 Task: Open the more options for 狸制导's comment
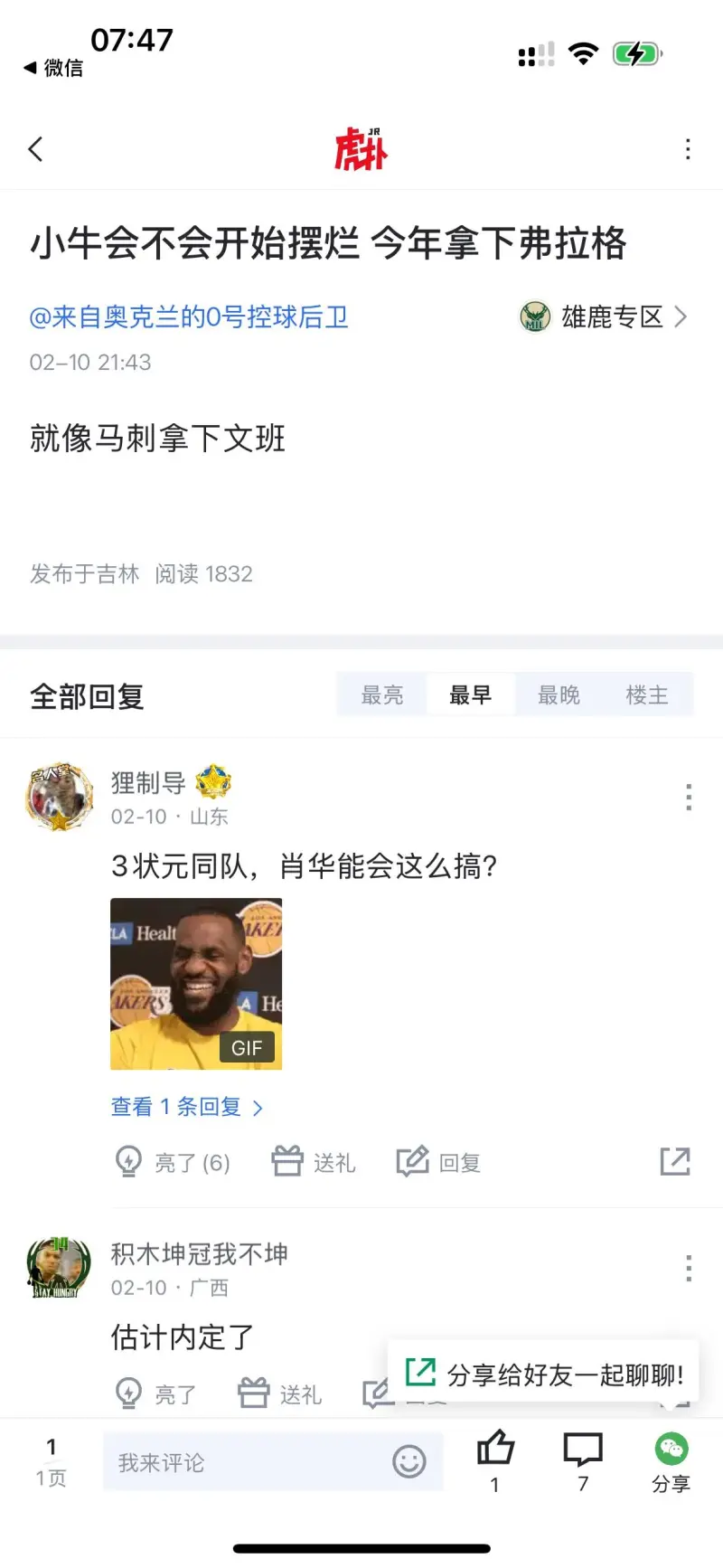point(689,798)
